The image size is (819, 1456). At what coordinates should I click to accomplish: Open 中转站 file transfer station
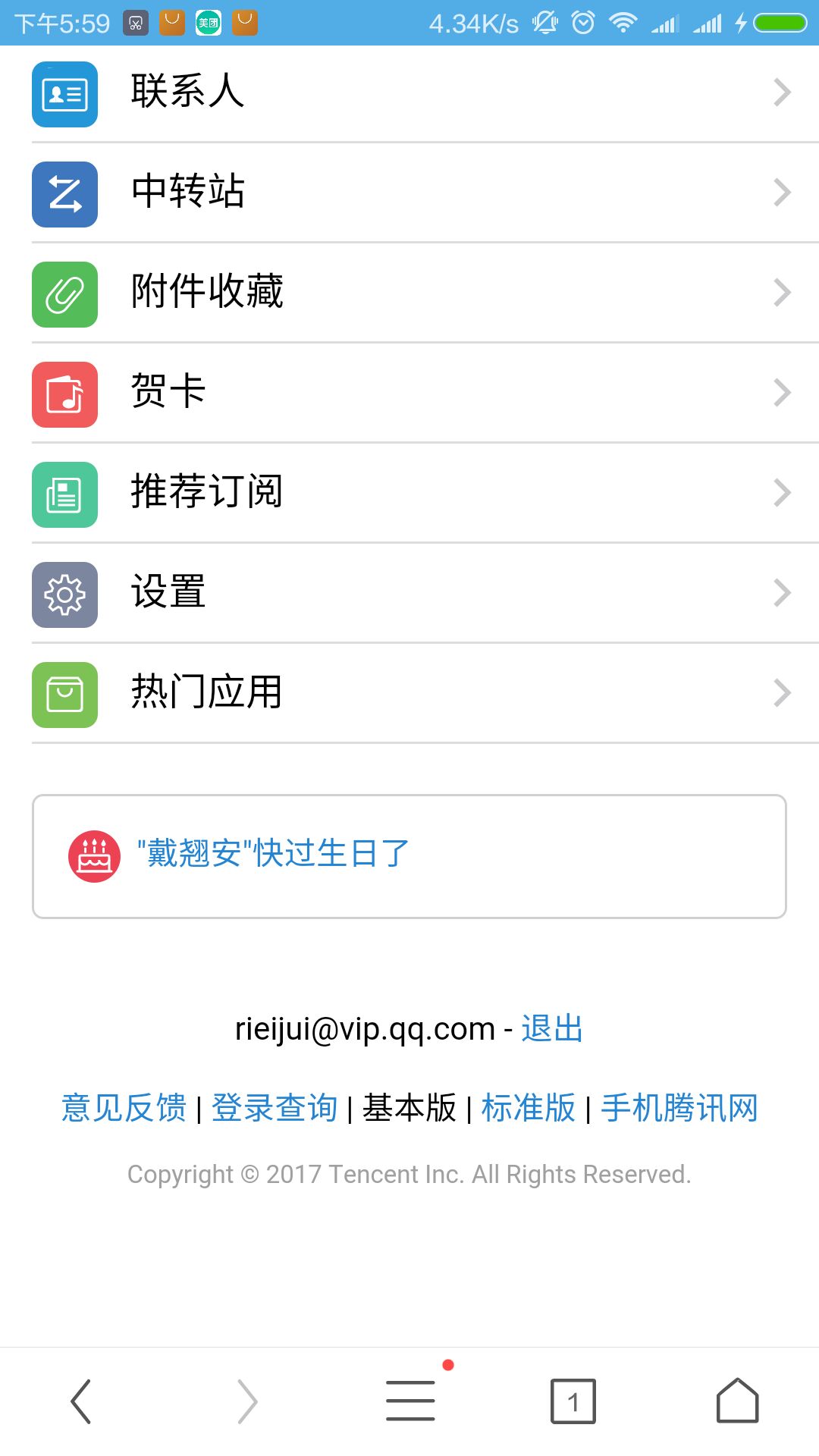[409, 193]
